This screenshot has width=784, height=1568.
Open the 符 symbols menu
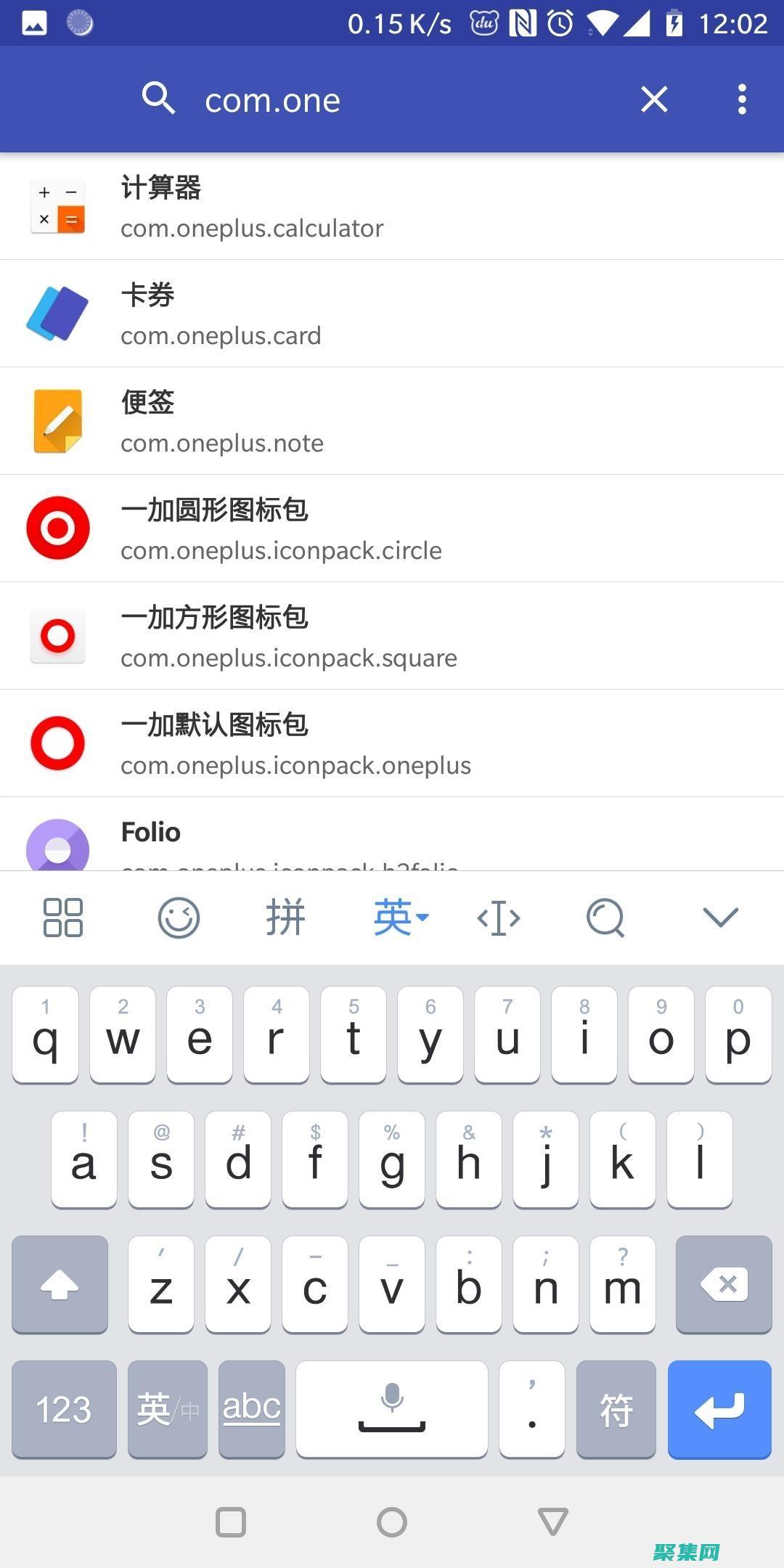(616, 1408)
